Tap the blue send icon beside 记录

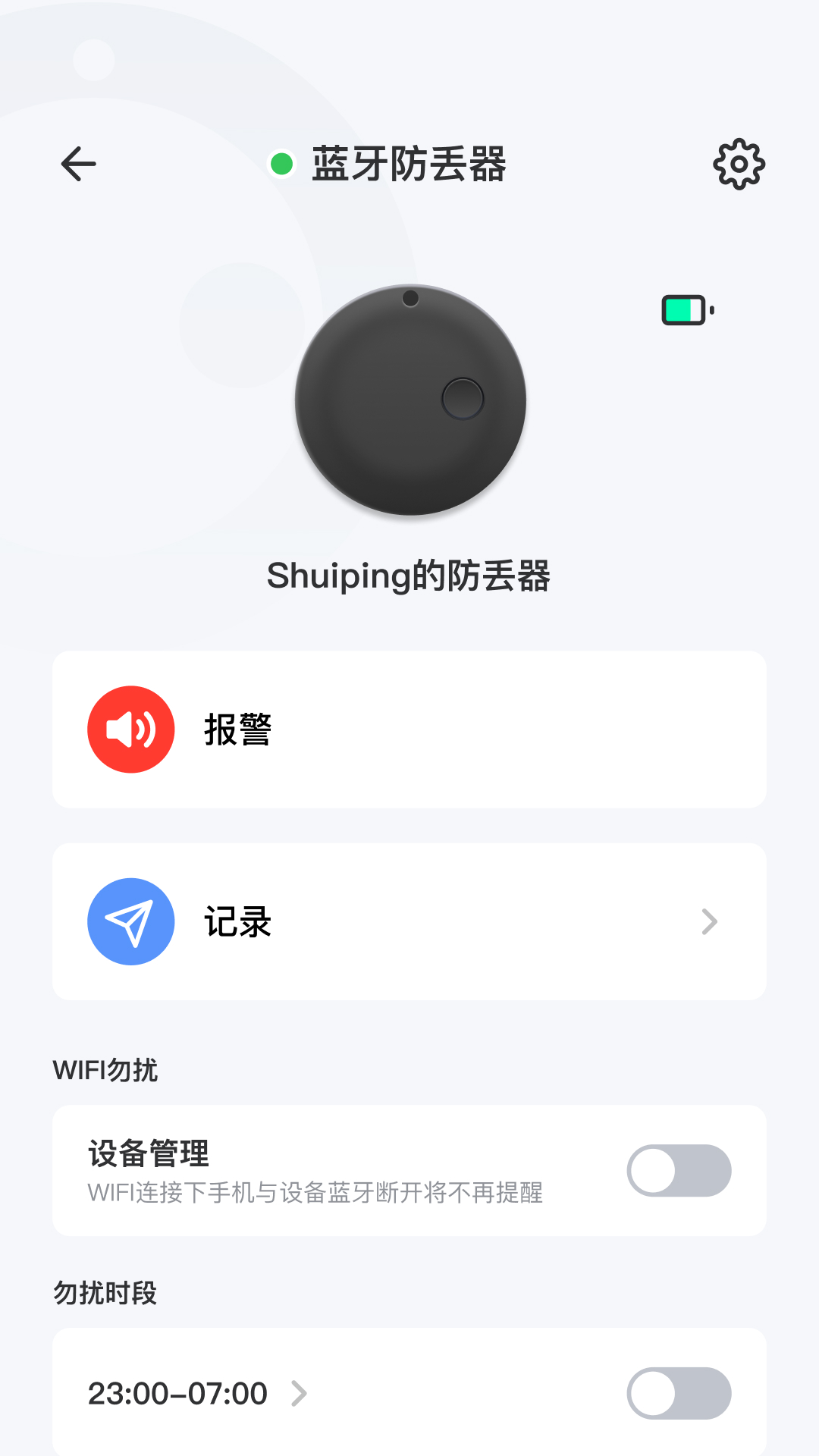coord(130,921)
